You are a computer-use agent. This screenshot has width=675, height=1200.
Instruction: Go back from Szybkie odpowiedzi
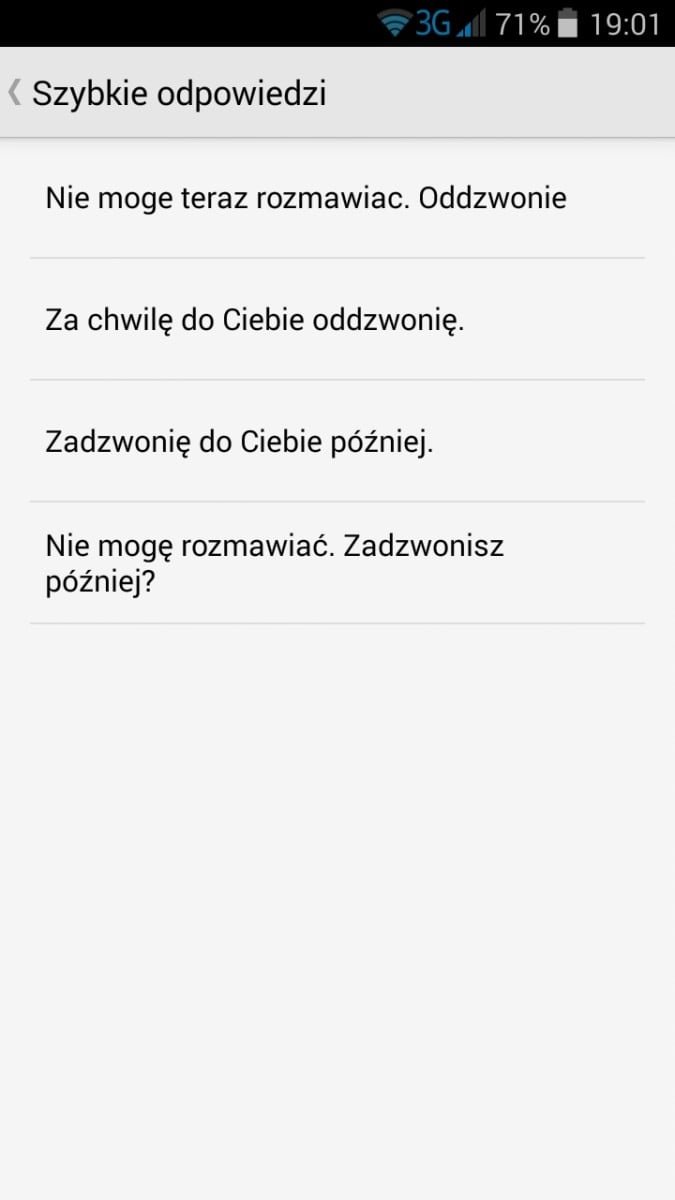pos(15,93)
